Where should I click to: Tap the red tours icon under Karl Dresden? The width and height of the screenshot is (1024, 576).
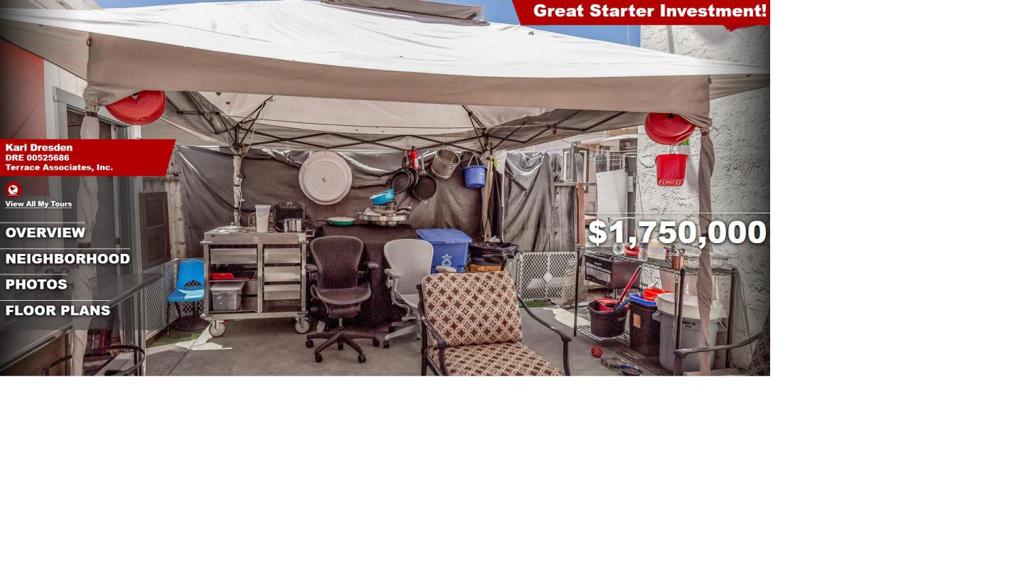[x=13, y=190]
